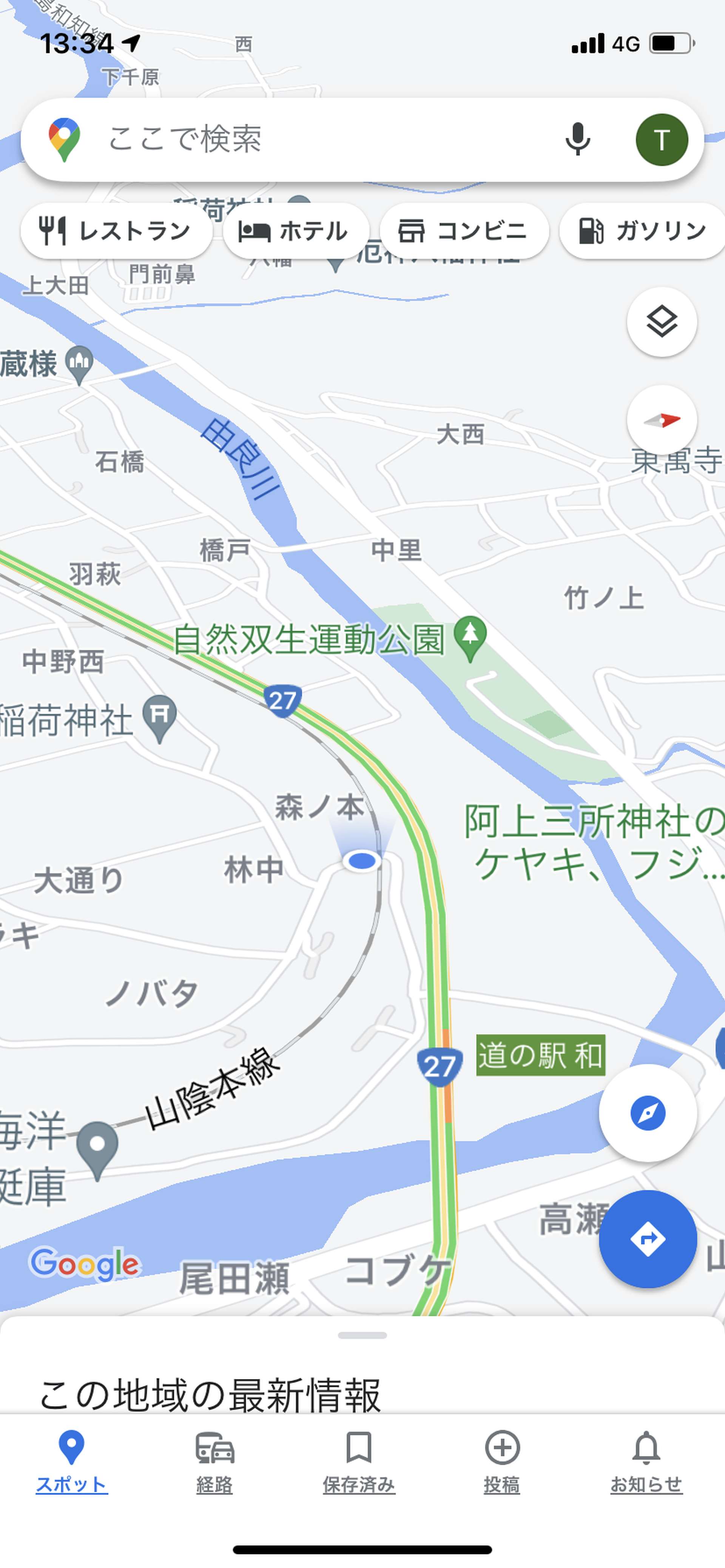Open the 道の駅 和 label
The width and height of the screenshot is (725, 1568).
click(x=540, y=1055)
